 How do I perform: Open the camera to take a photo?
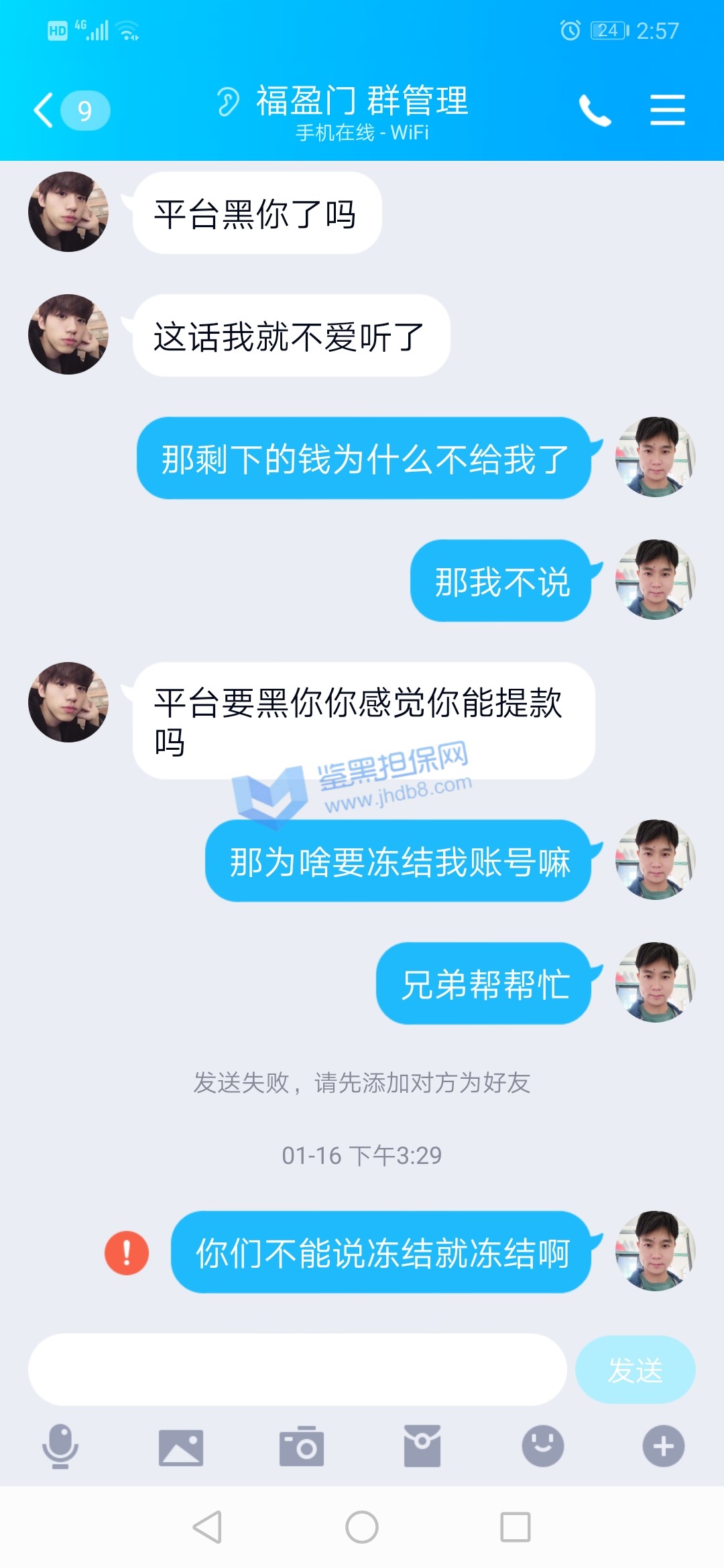click(x=302, y=1447)
